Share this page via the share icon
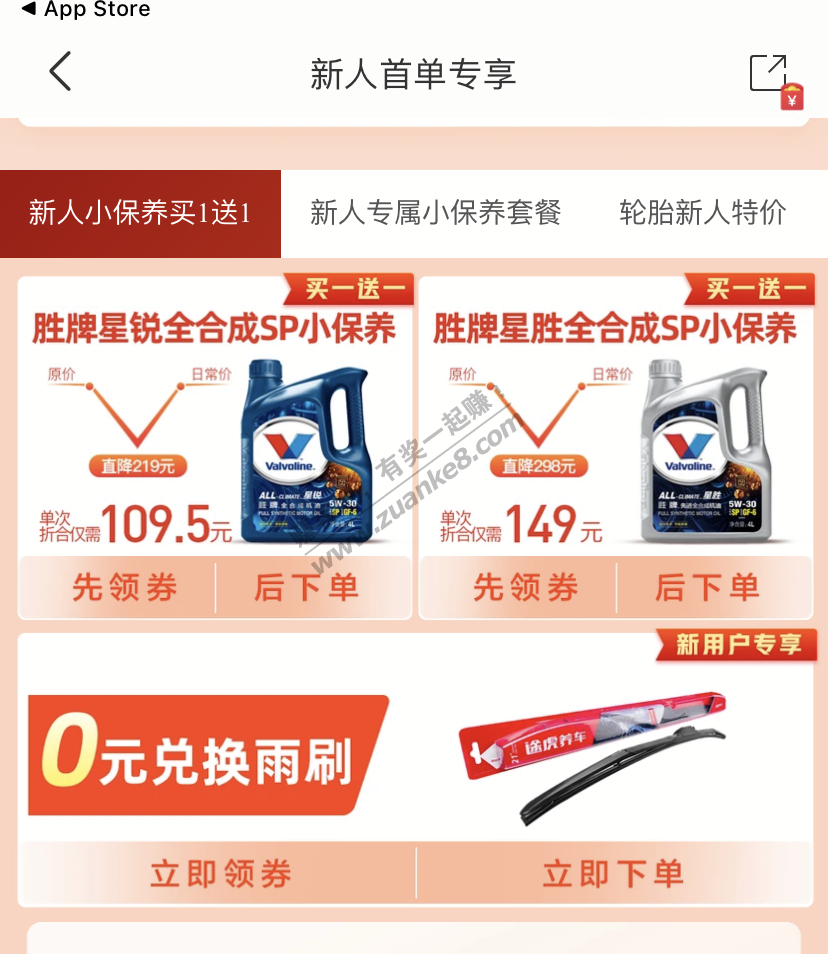 tap(768, 73)
